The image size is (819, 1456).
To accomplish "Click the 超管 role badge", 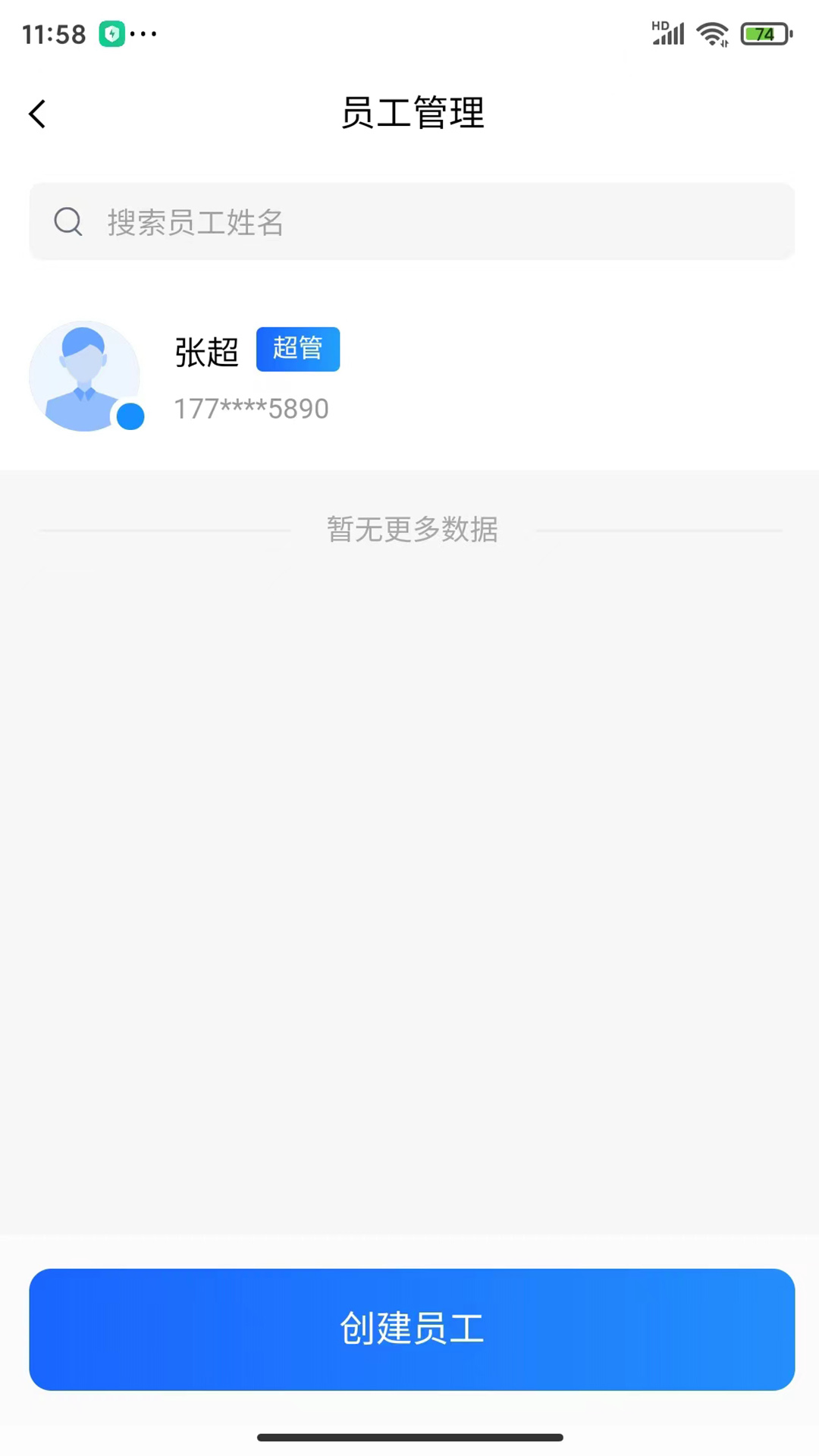I will point(298,349).
